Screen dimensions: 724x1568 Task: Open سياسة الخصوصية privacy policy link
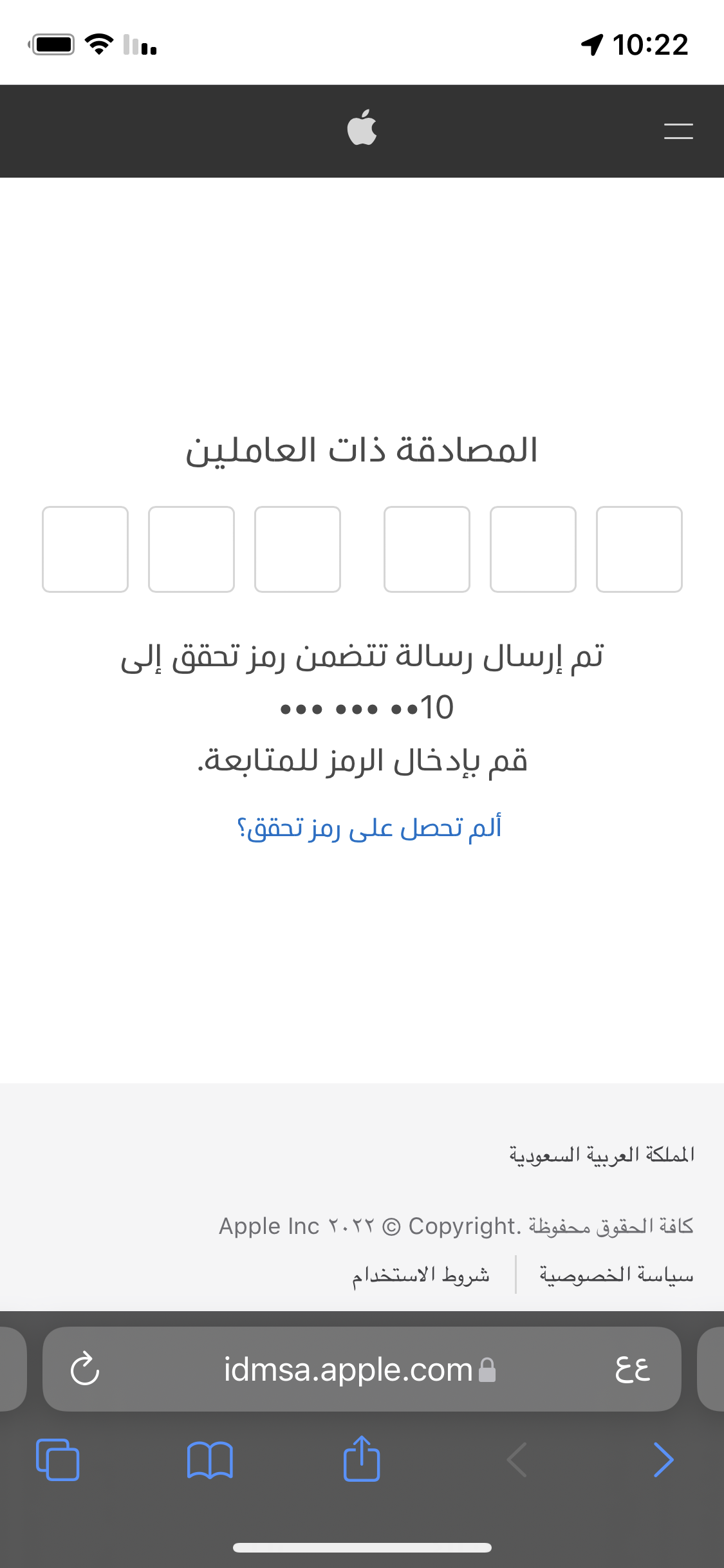tap(617, 1274)
